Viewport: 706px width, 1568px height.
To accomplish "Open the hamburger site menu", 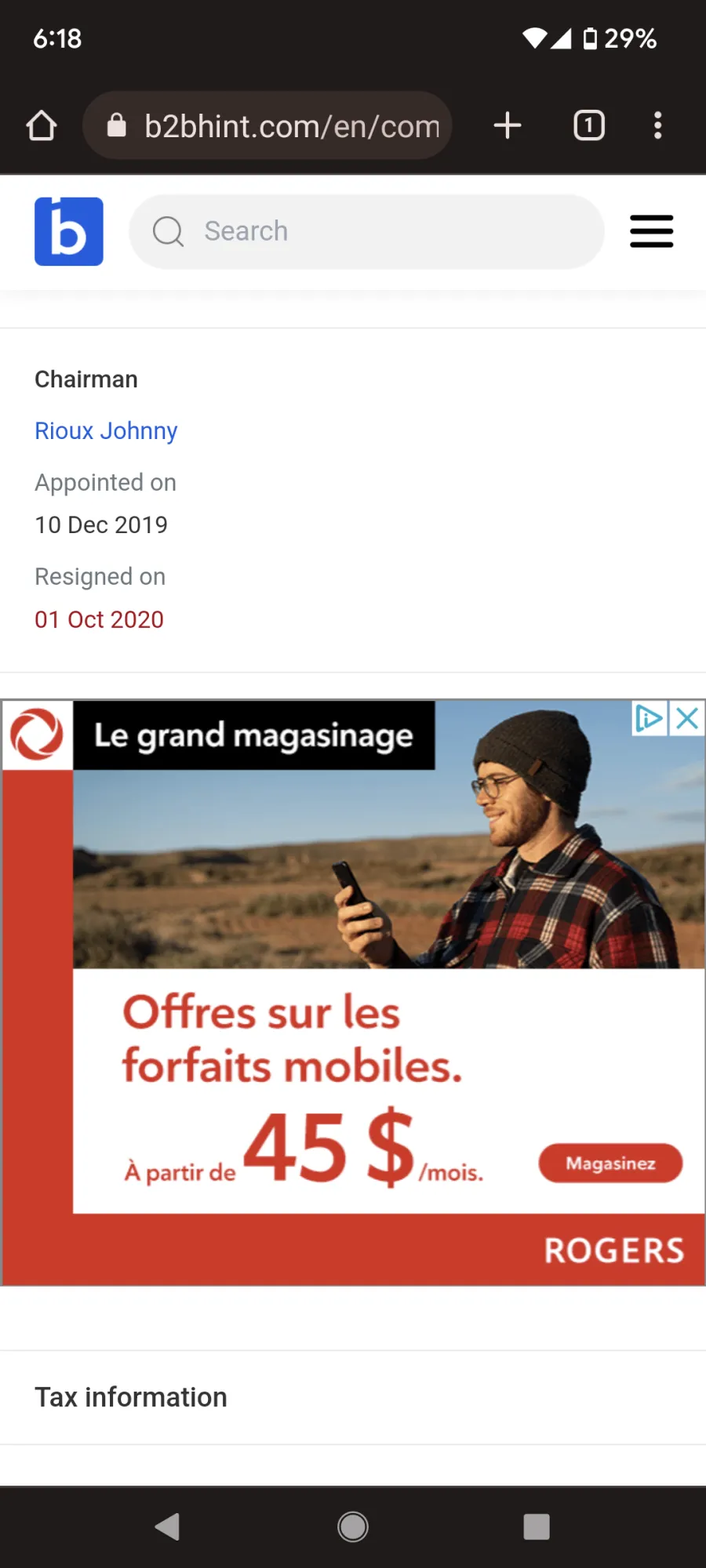I will tap(652, 231).
